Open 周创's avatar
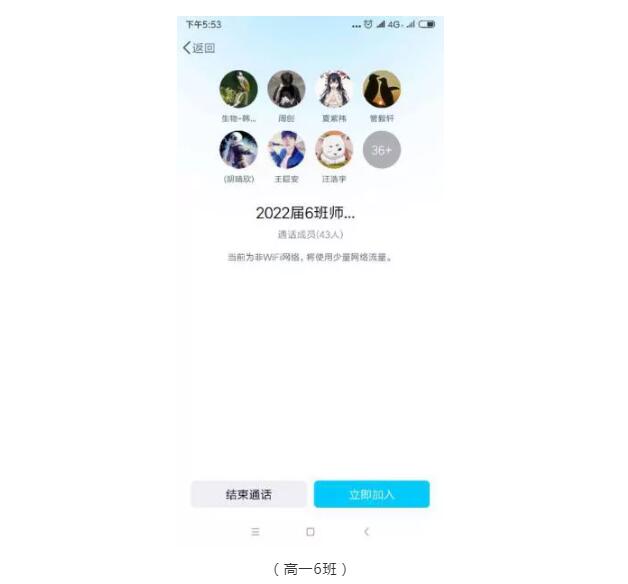Image resolution: width=628 pixels, height=584 pixels. (x=286, y=89)
